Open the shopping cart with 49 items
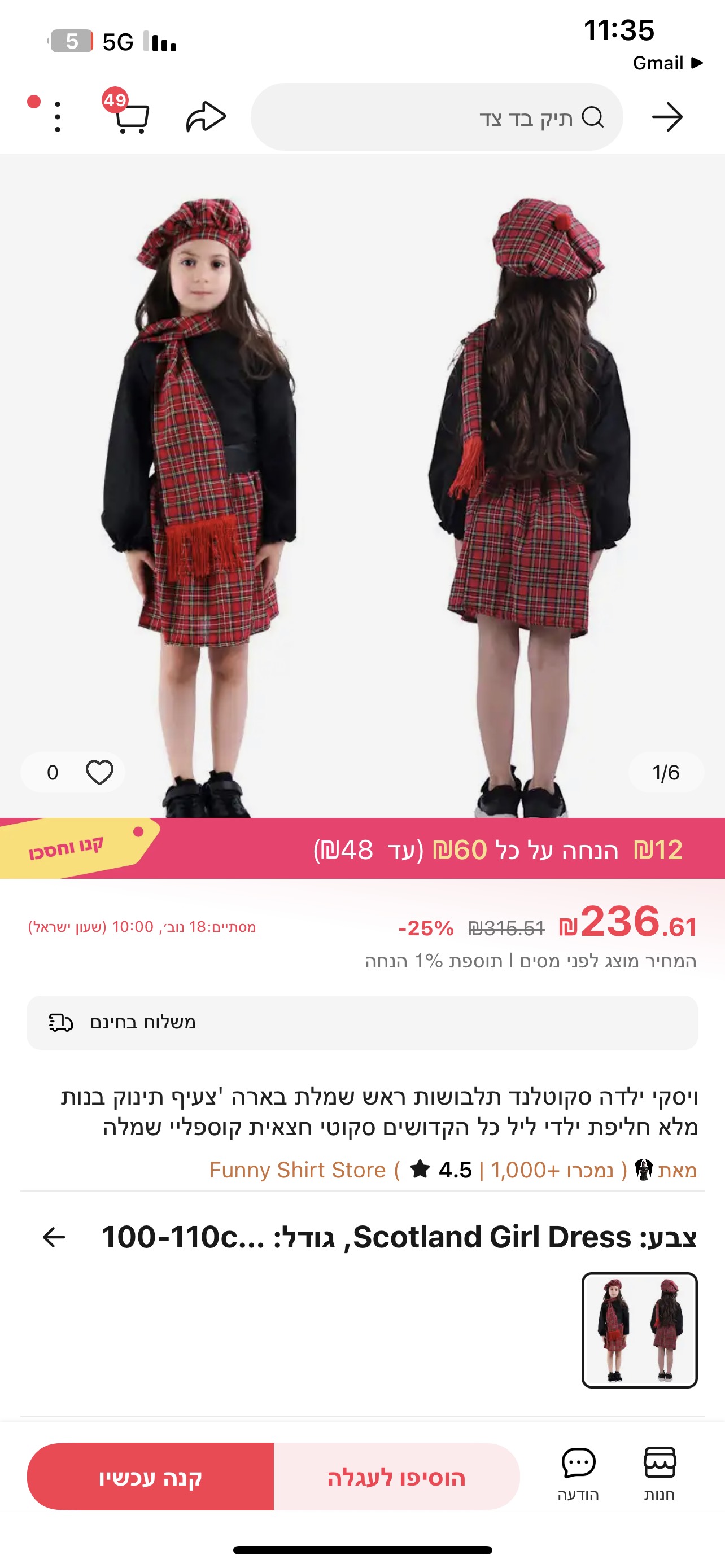This screenshot has height=1568, width=725. pos(131,116)
